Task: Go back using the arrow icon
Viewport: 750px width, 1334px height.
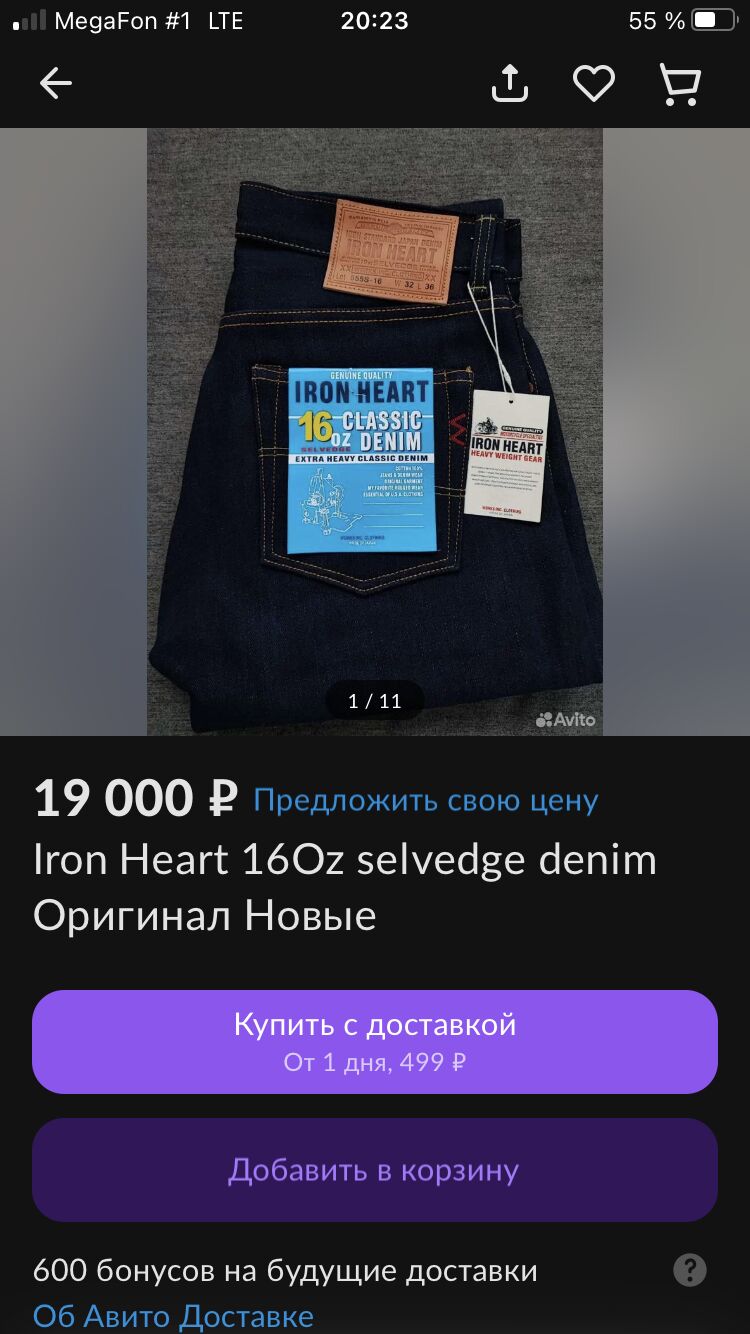Action: click(56, 84)
